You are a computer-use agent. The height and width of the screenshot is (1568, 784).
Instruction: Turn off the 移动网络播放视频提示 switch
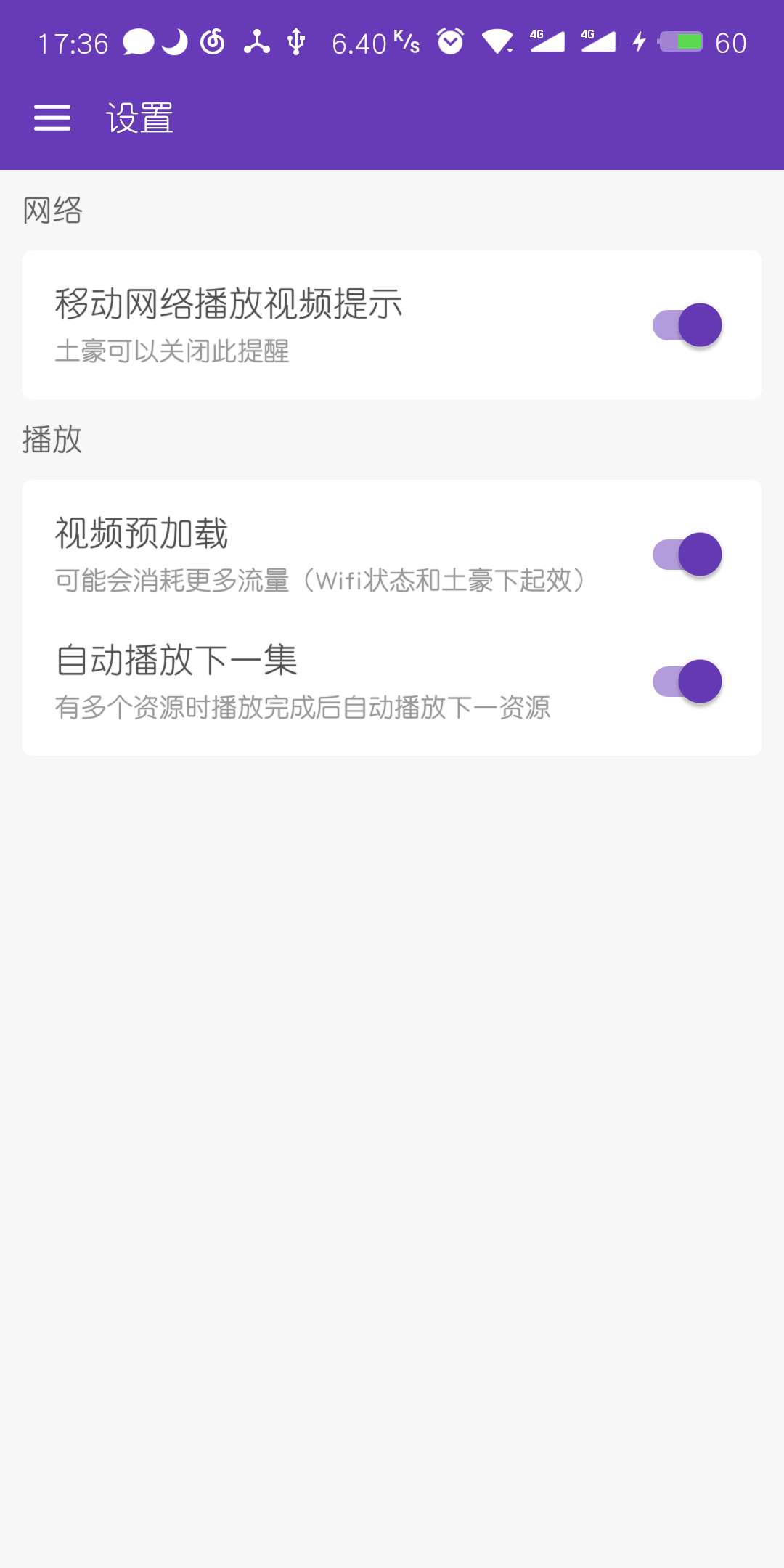687,325
